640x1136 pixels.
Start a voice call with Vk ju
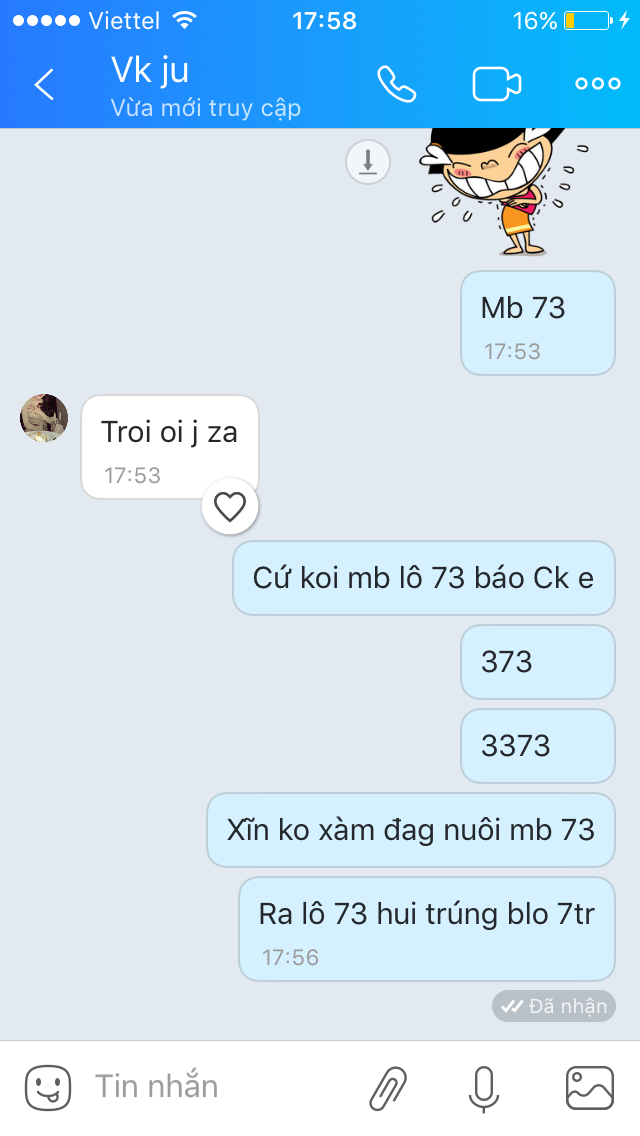(396, 84)
